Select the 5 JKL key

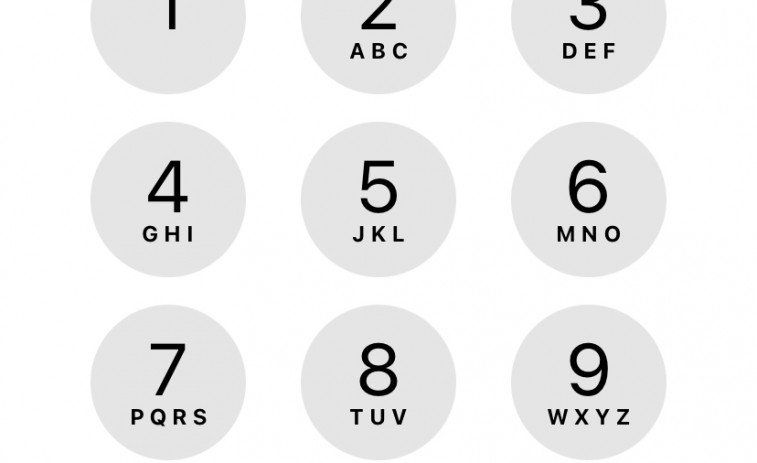[x=378, y=199]
